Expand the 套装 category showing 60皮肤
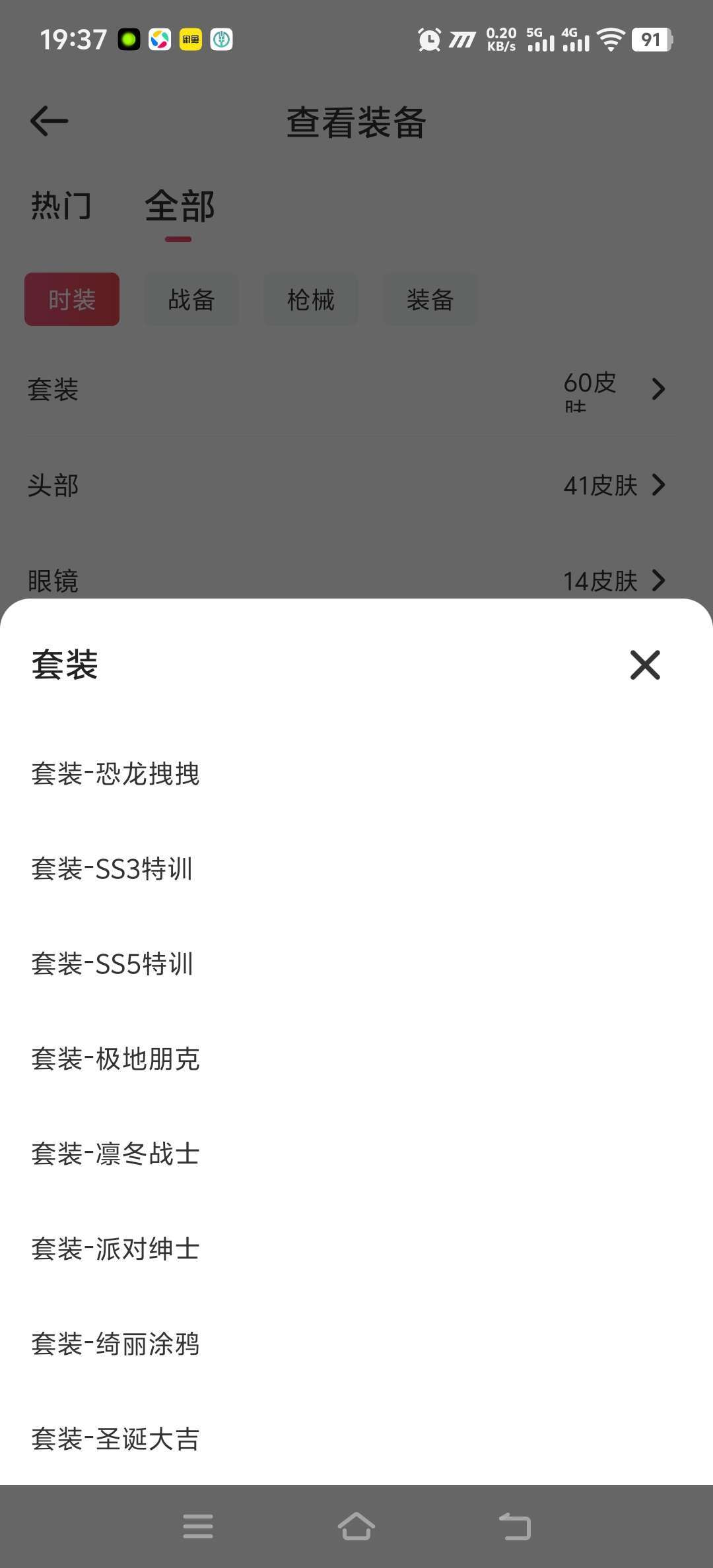 pos(356,389)
